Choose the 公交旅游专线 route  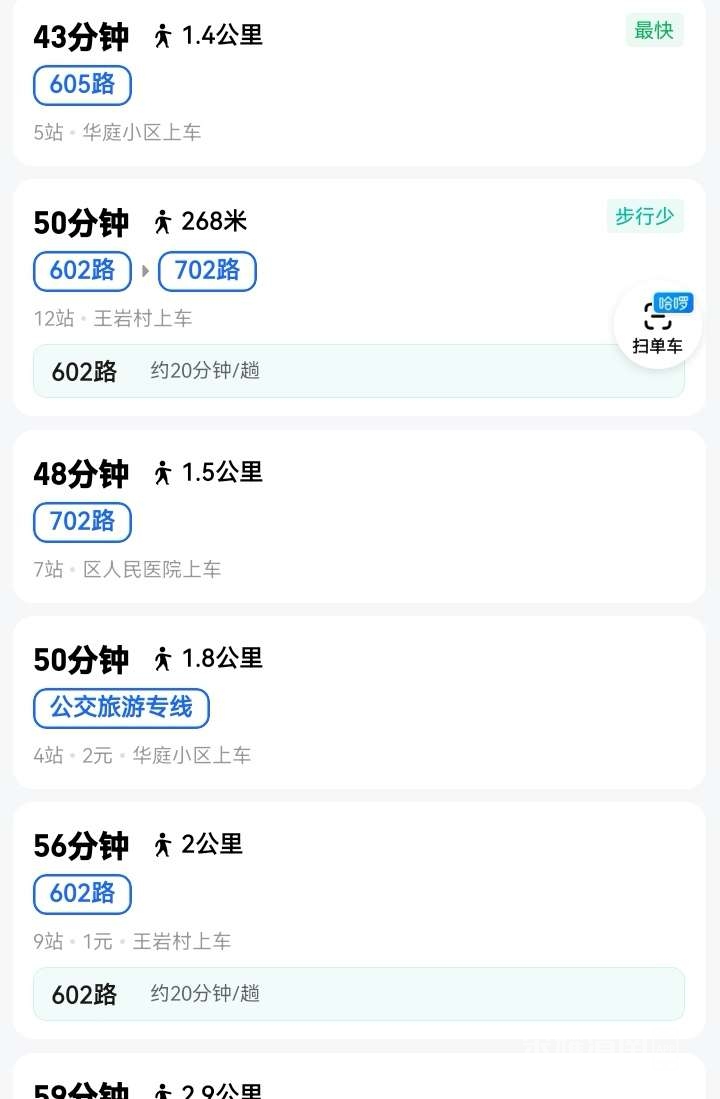pos(358,704)
